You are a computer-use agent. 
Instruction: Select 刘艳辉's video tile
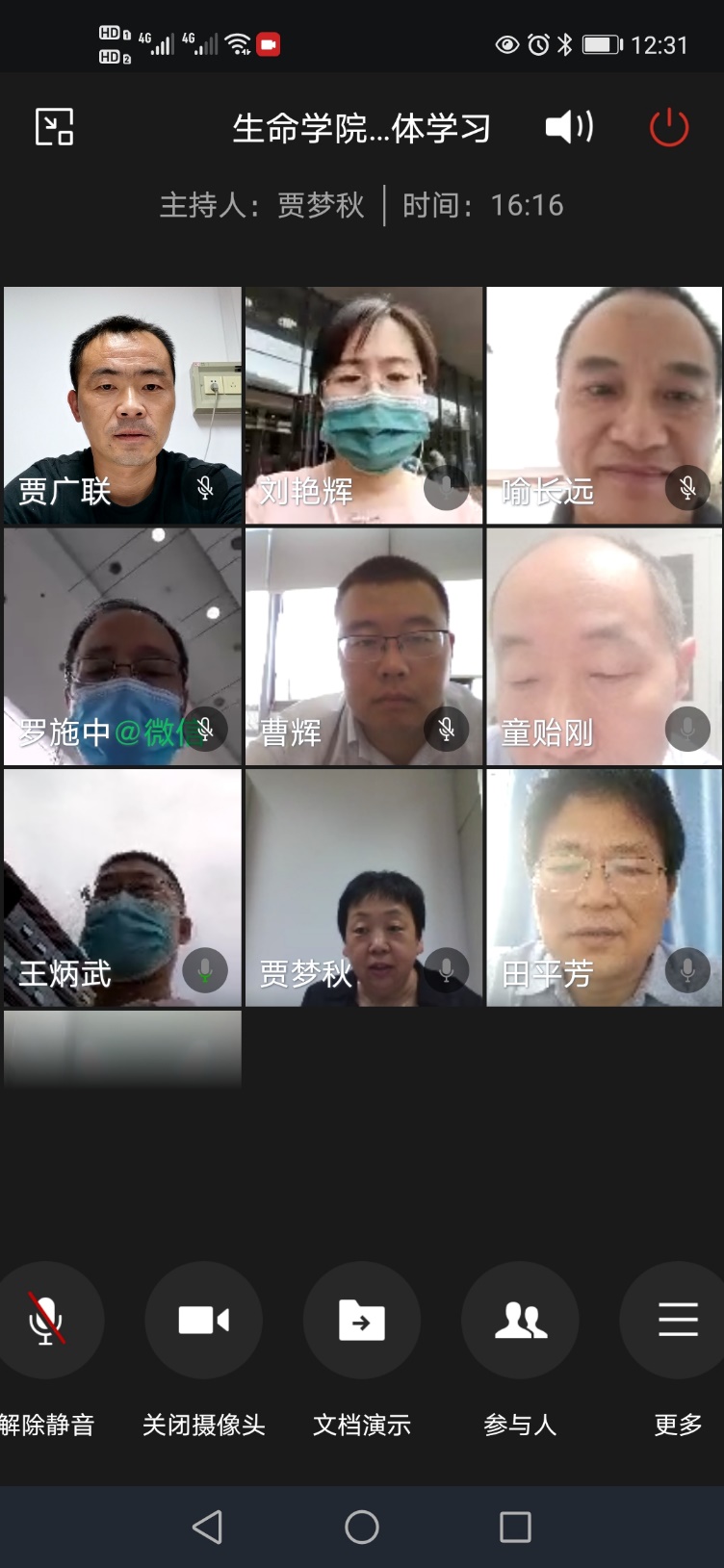pyautogui.click(x=363, y=405)
